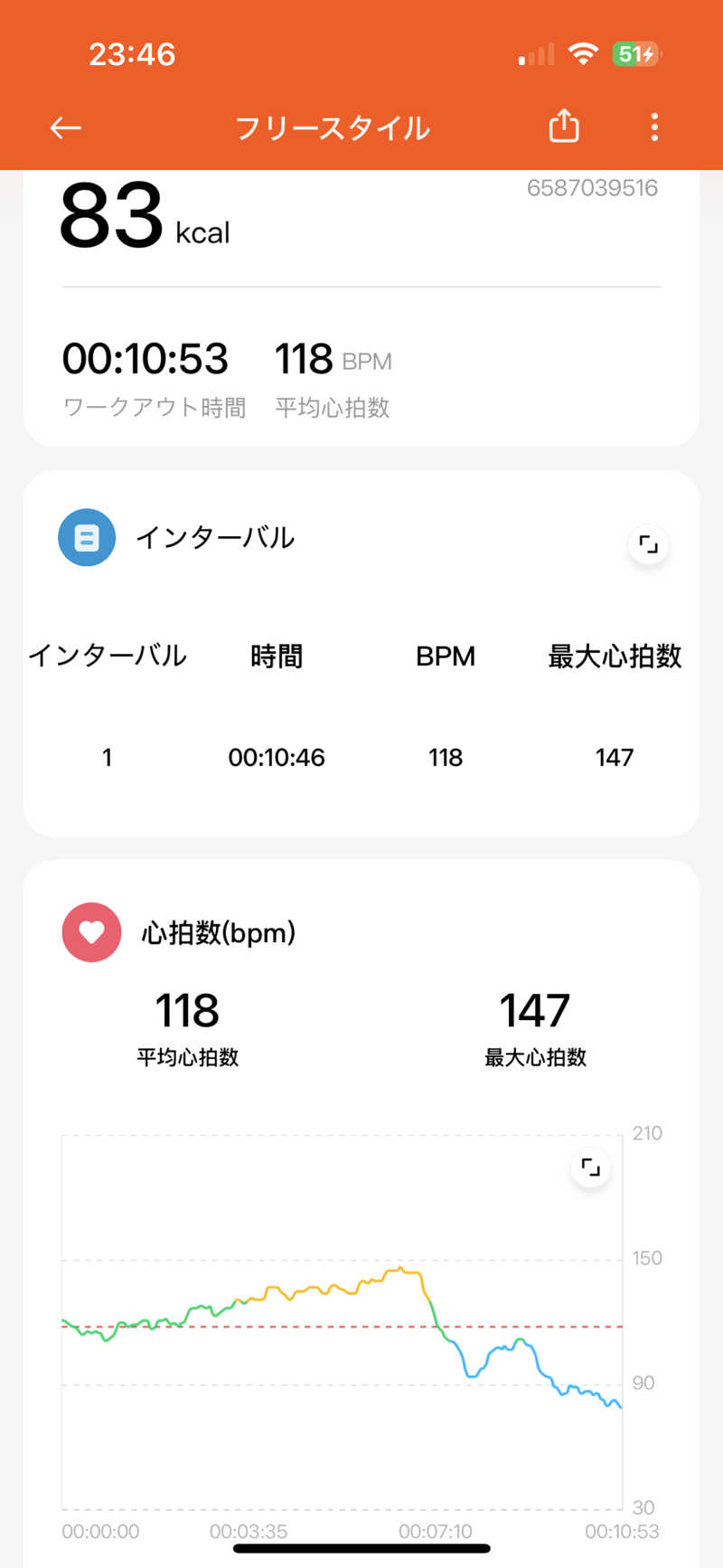This screenshot has height=1568, width=723.
Task: Tap the back arrow to exit workout details
Action: pyautogui.click(x=64, y=128)
